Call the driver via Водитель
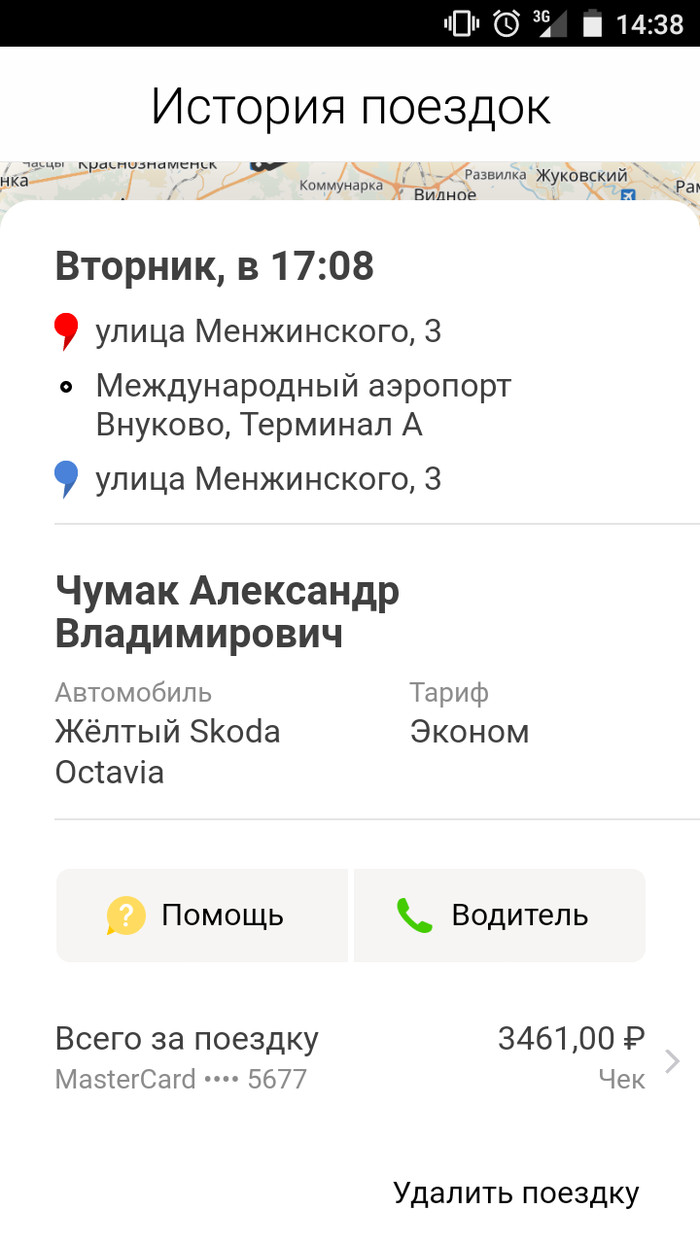This screenshot has width=700, height=1244. (499, 915)
